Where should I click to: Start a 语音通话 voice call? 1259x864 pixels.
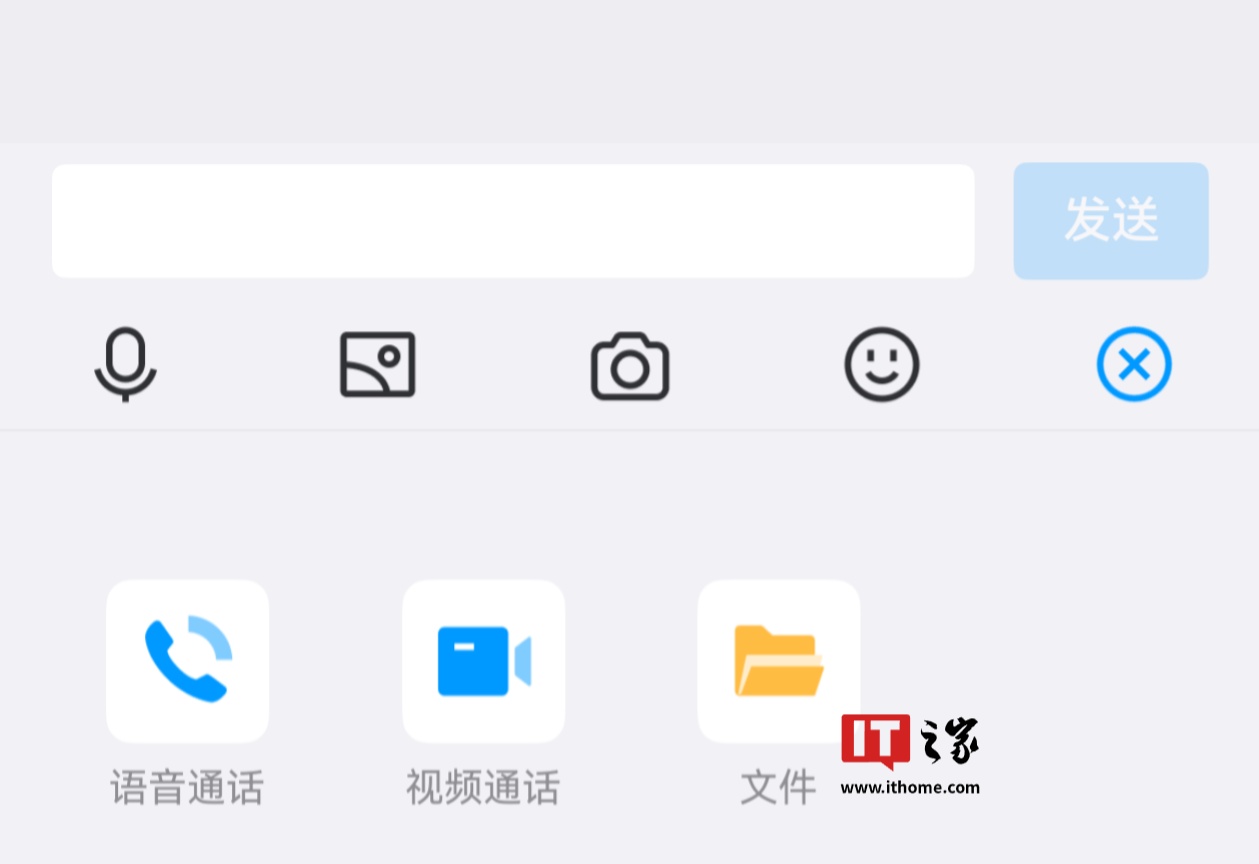click(x=187, y=661)
